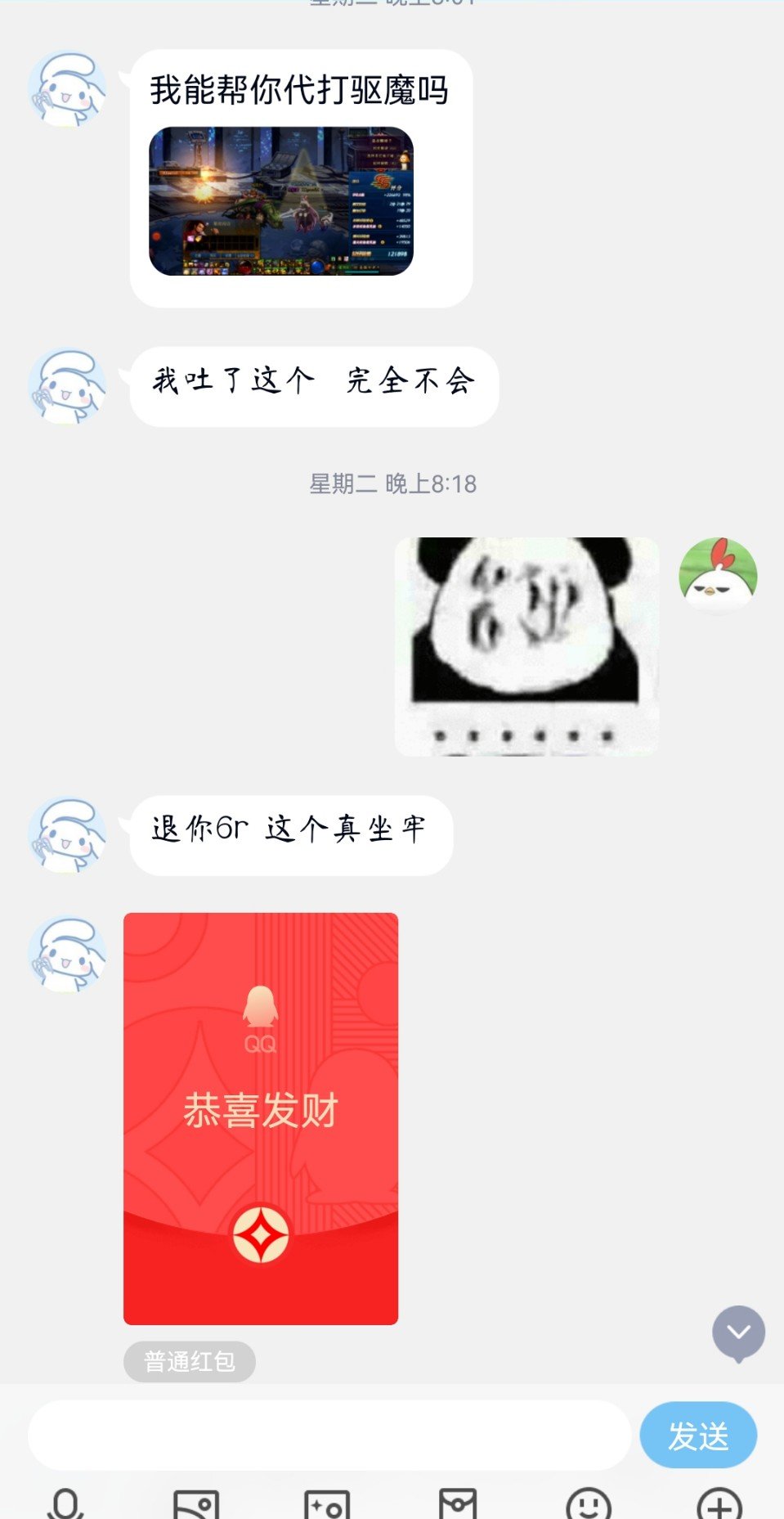Tap the 发送 send button
The image size is (784, 1519).
coord(698,1436)
